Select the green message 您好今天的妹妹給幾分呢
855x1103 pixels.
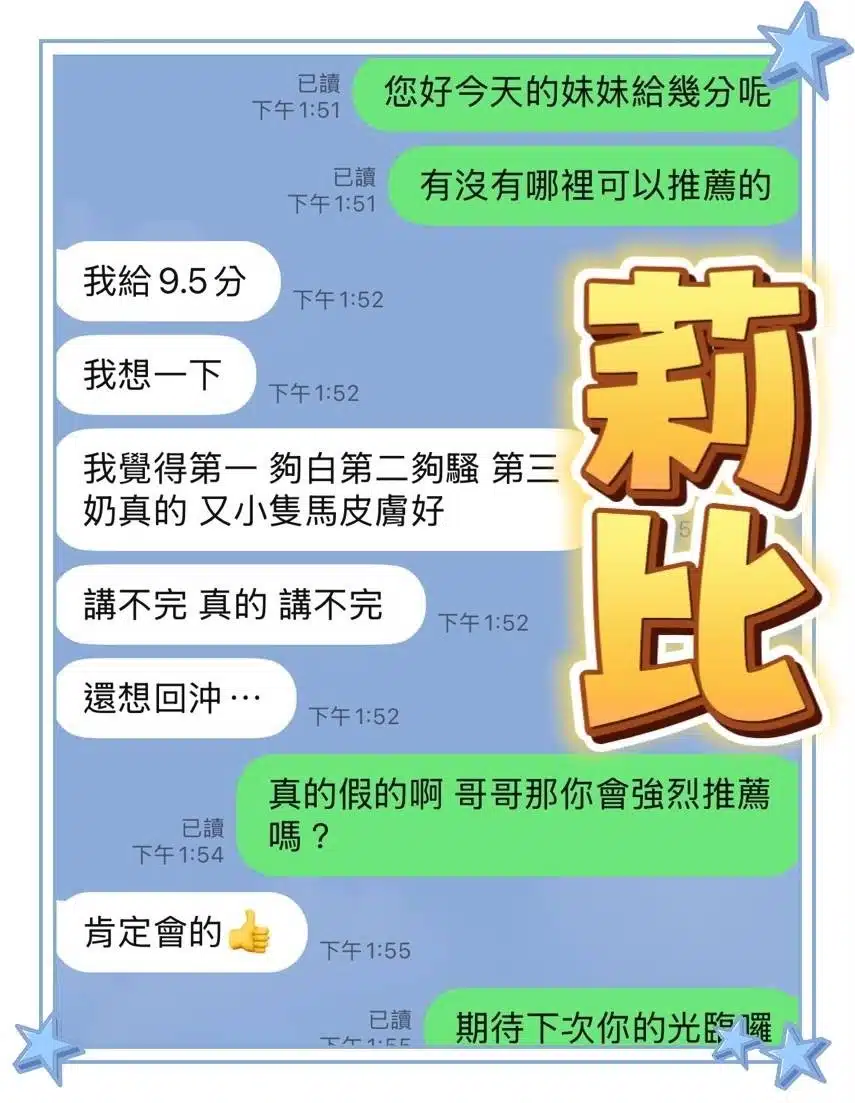[570, 92]
